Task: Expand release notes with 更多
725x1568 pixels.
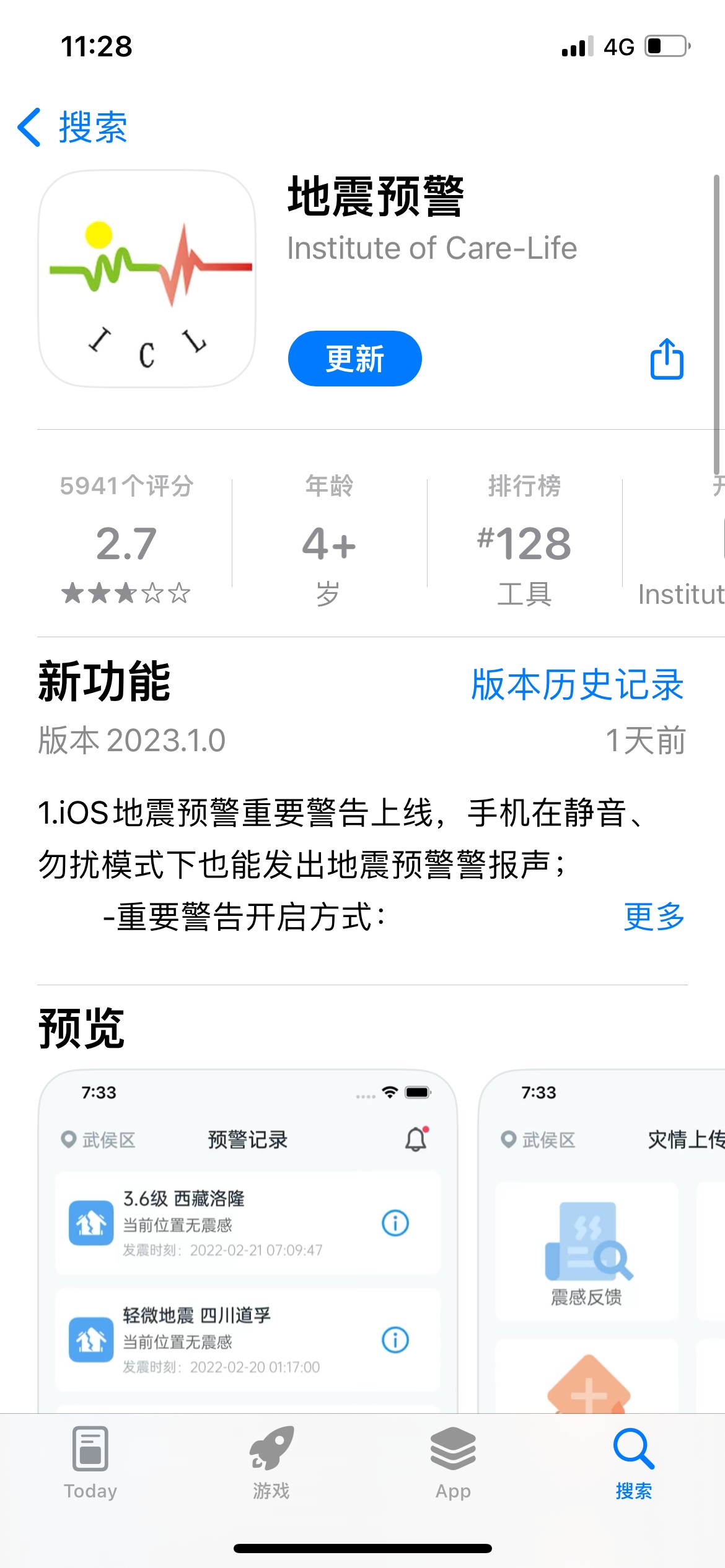Action: pos(654,917)
